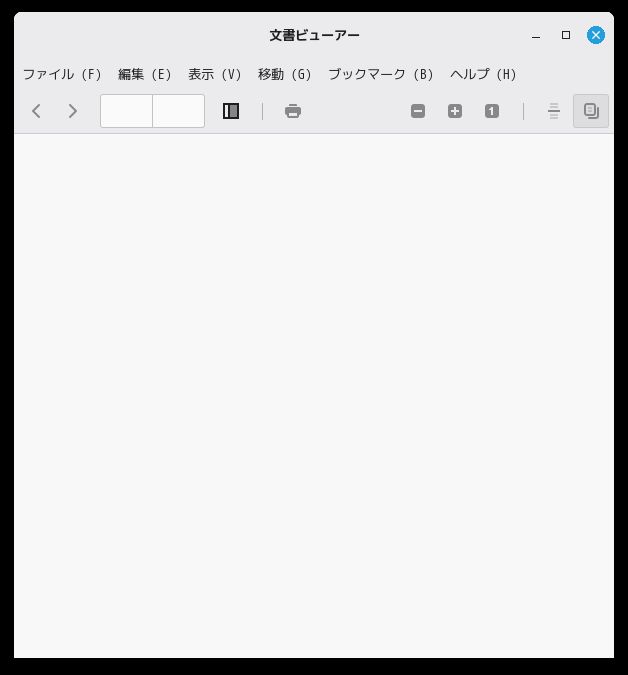
Task: Open the 表示 (V) menu
Action: click(215, 74)
